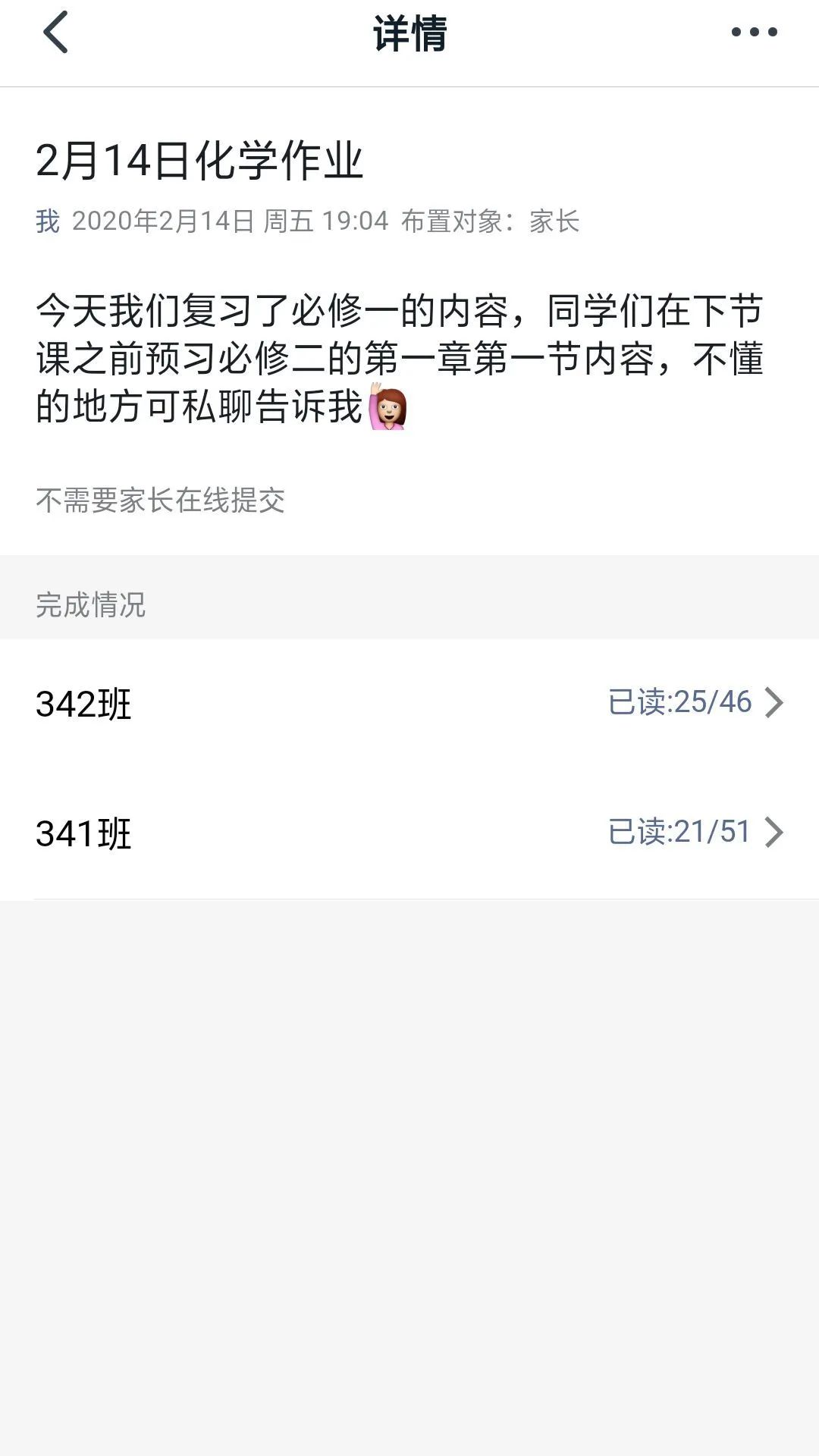Open the three-dot overflow menu

[754, 32]
